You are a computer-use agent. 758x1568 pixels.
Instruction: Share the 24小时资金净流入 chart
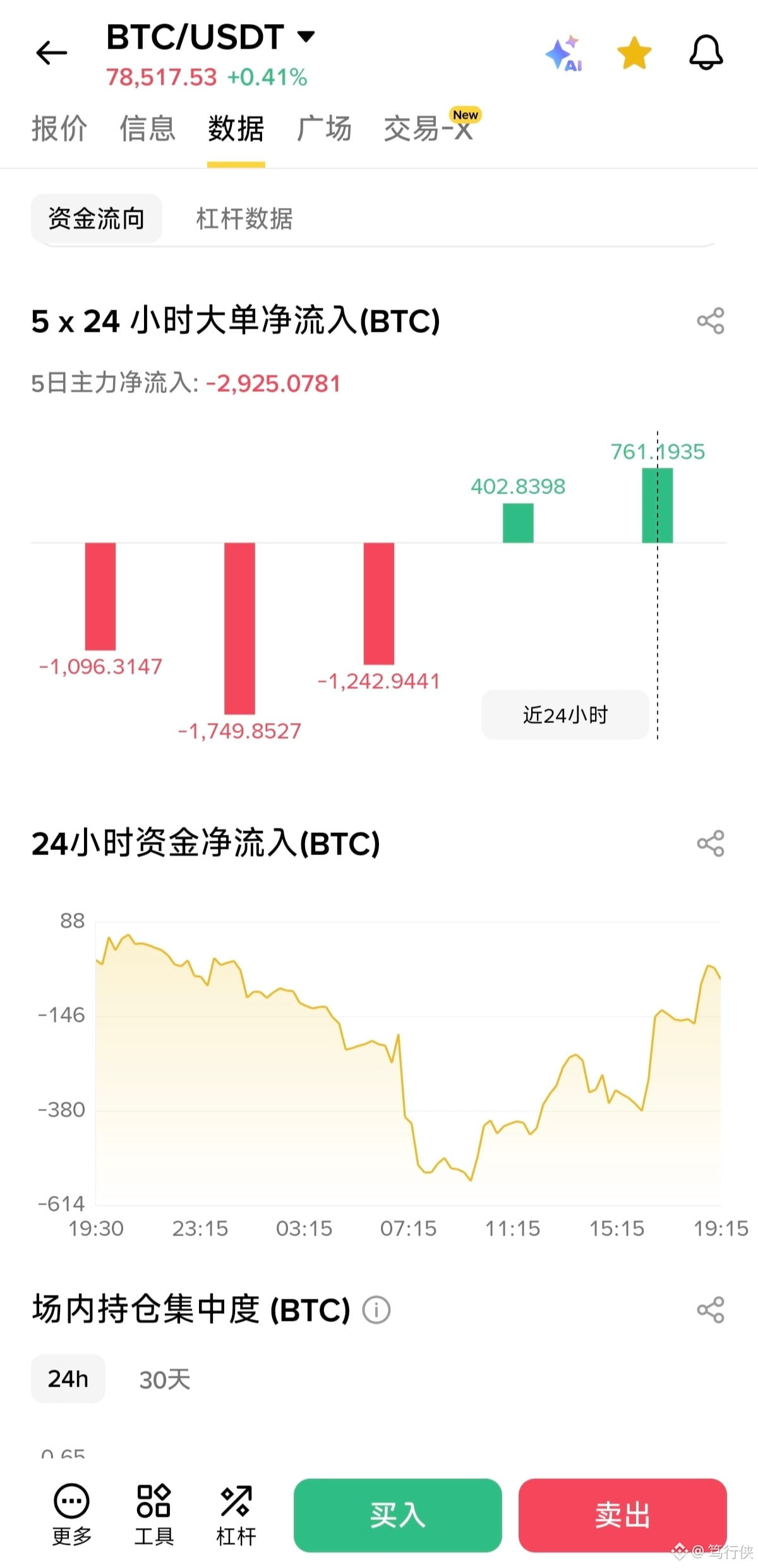tap(711, 844)
